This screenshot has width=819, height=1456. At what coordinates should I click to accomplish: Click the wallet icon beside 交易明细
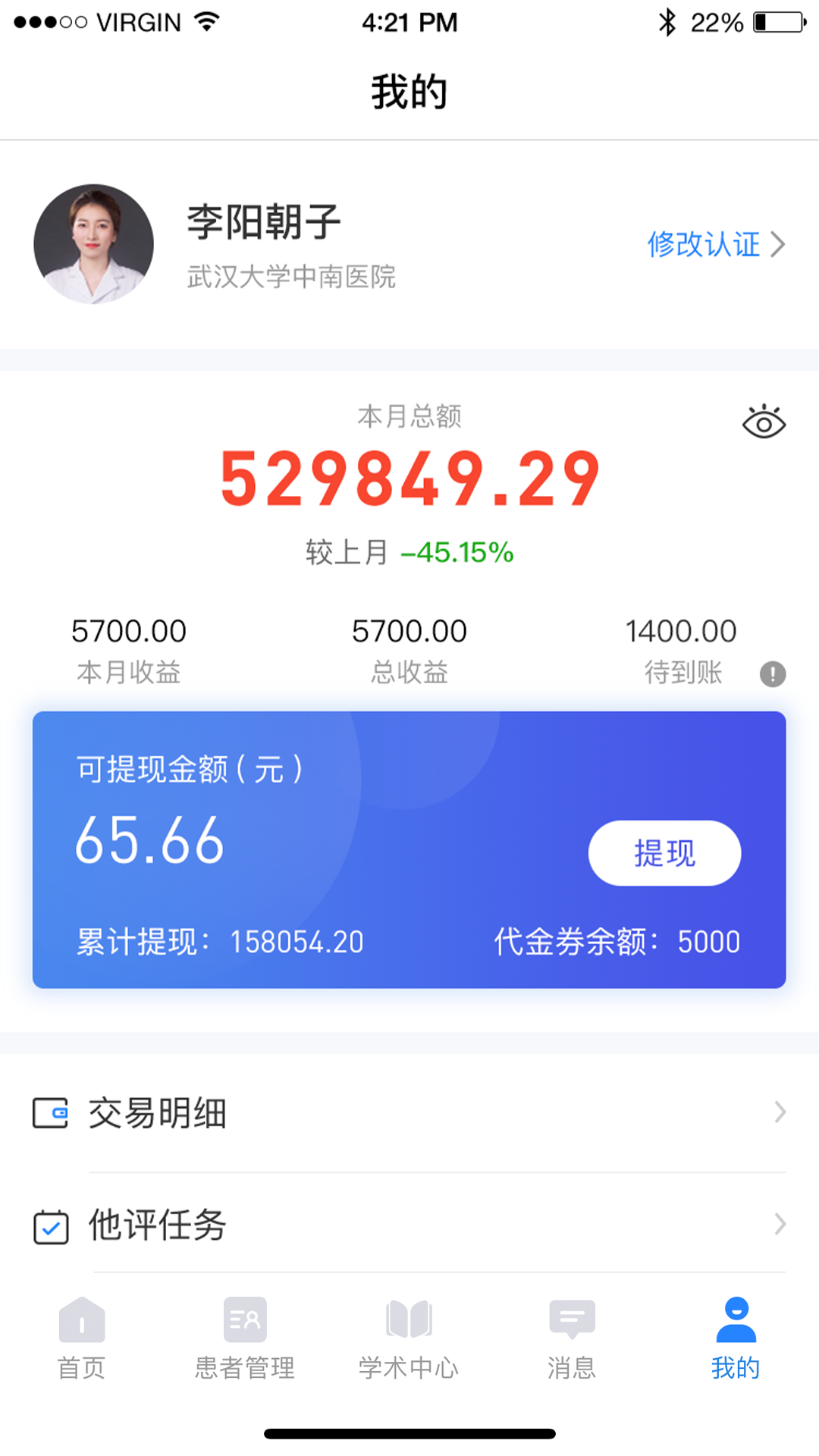tap(51, 1112)
